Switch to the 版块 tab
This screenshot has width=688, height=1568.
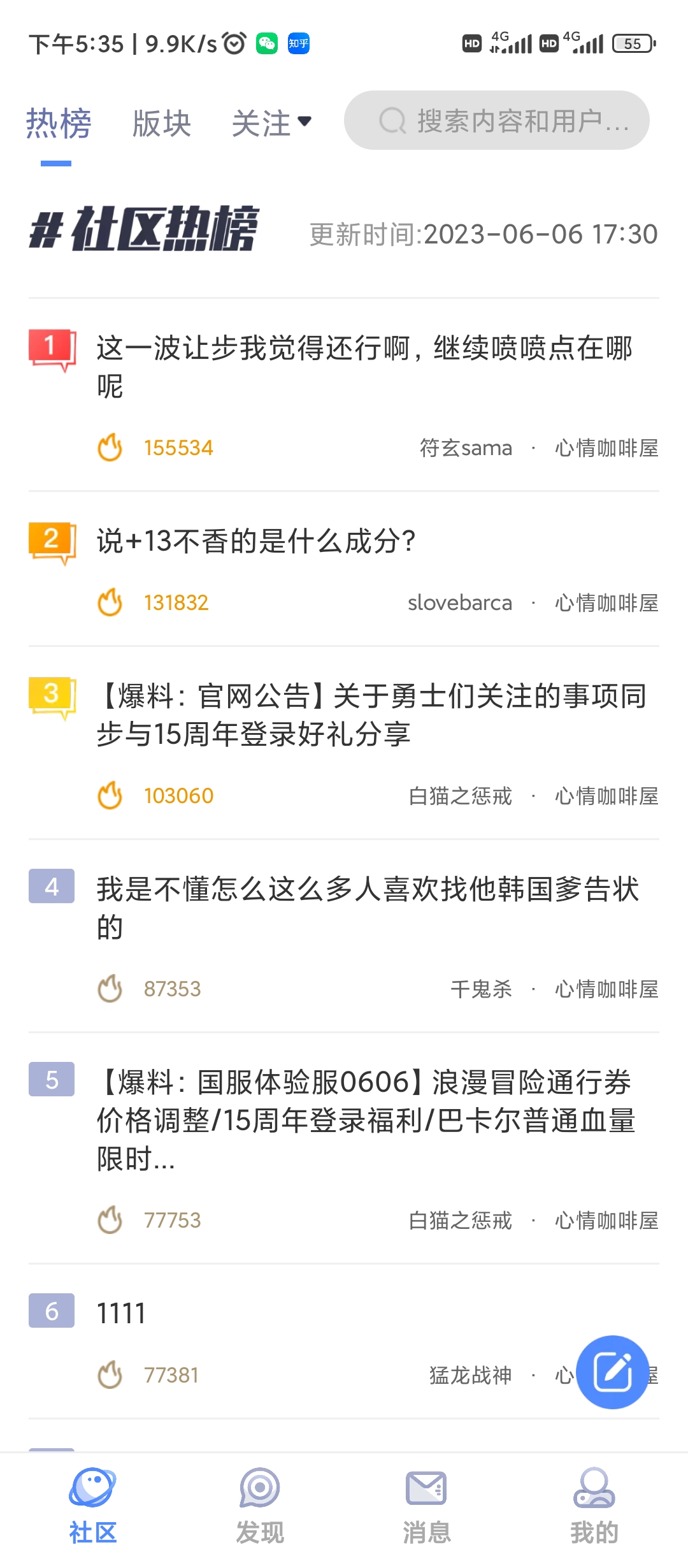pyautogui.click(x=161, y=123)
